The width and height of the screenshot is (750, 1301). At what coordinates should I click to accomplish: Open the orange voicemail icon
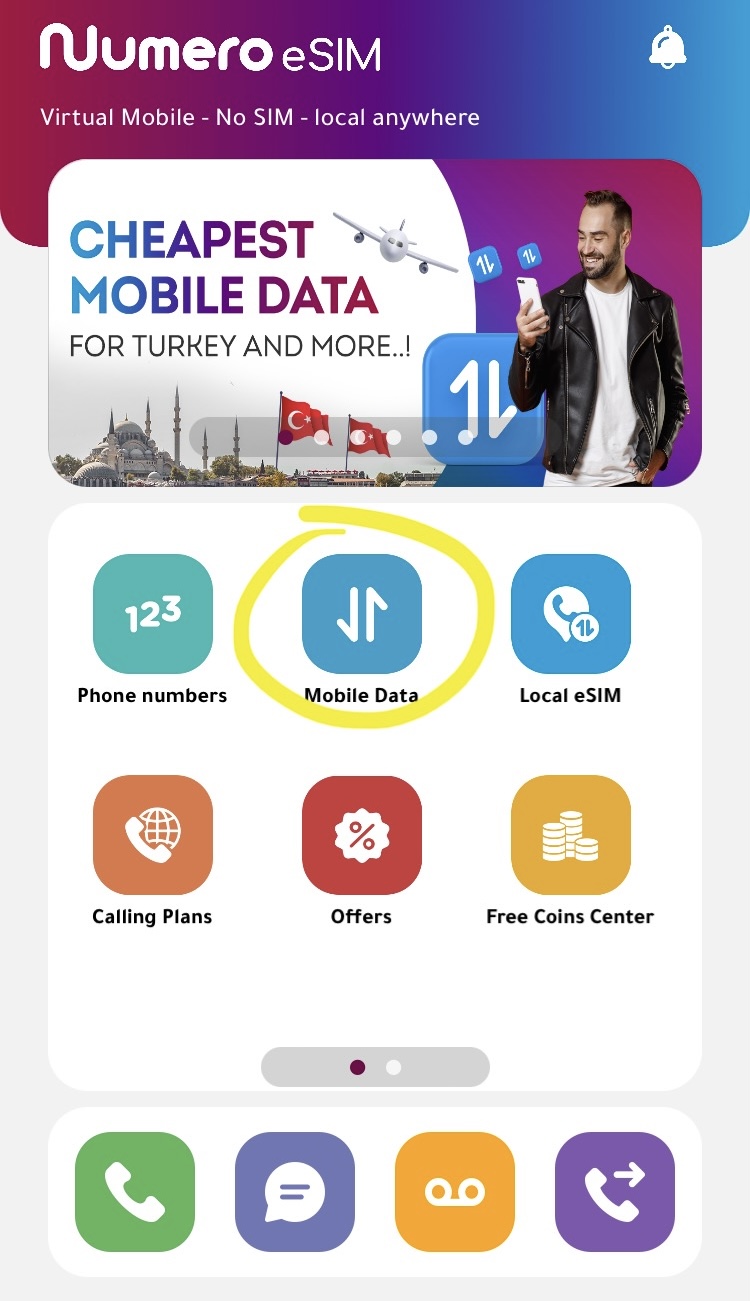click(x=455, y=1192)
